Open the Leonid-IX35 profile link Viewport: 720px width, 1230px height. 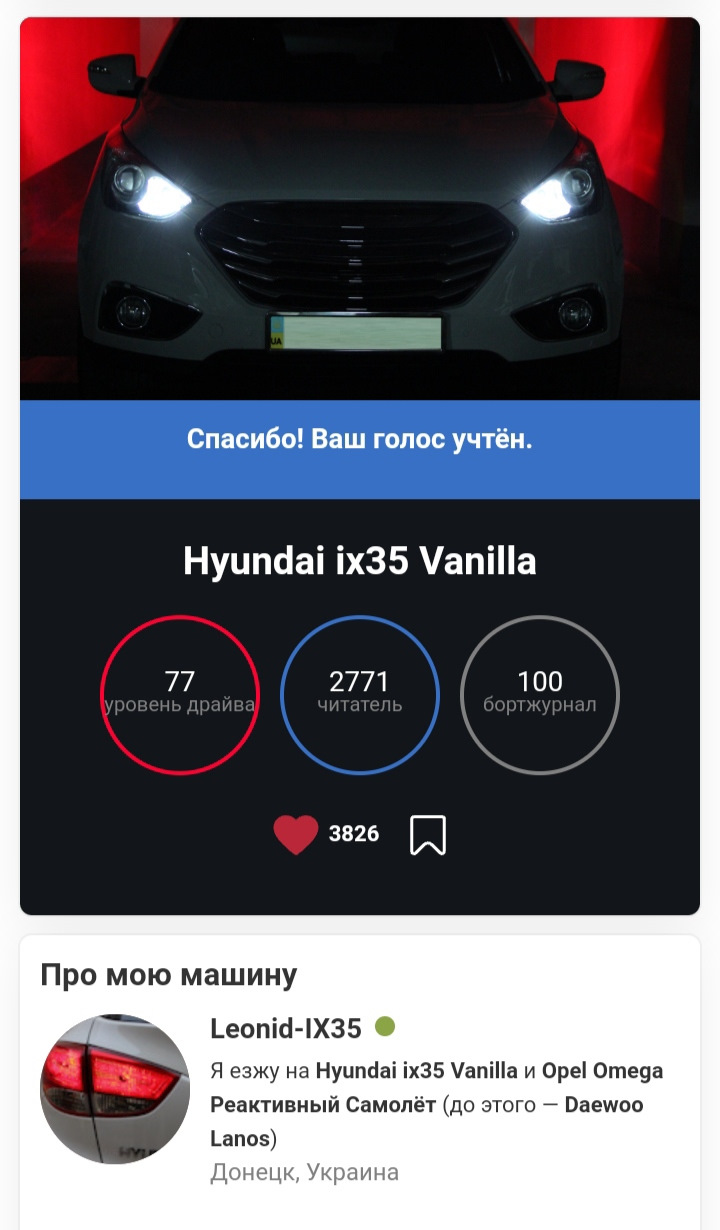(x=283, y=1026)
